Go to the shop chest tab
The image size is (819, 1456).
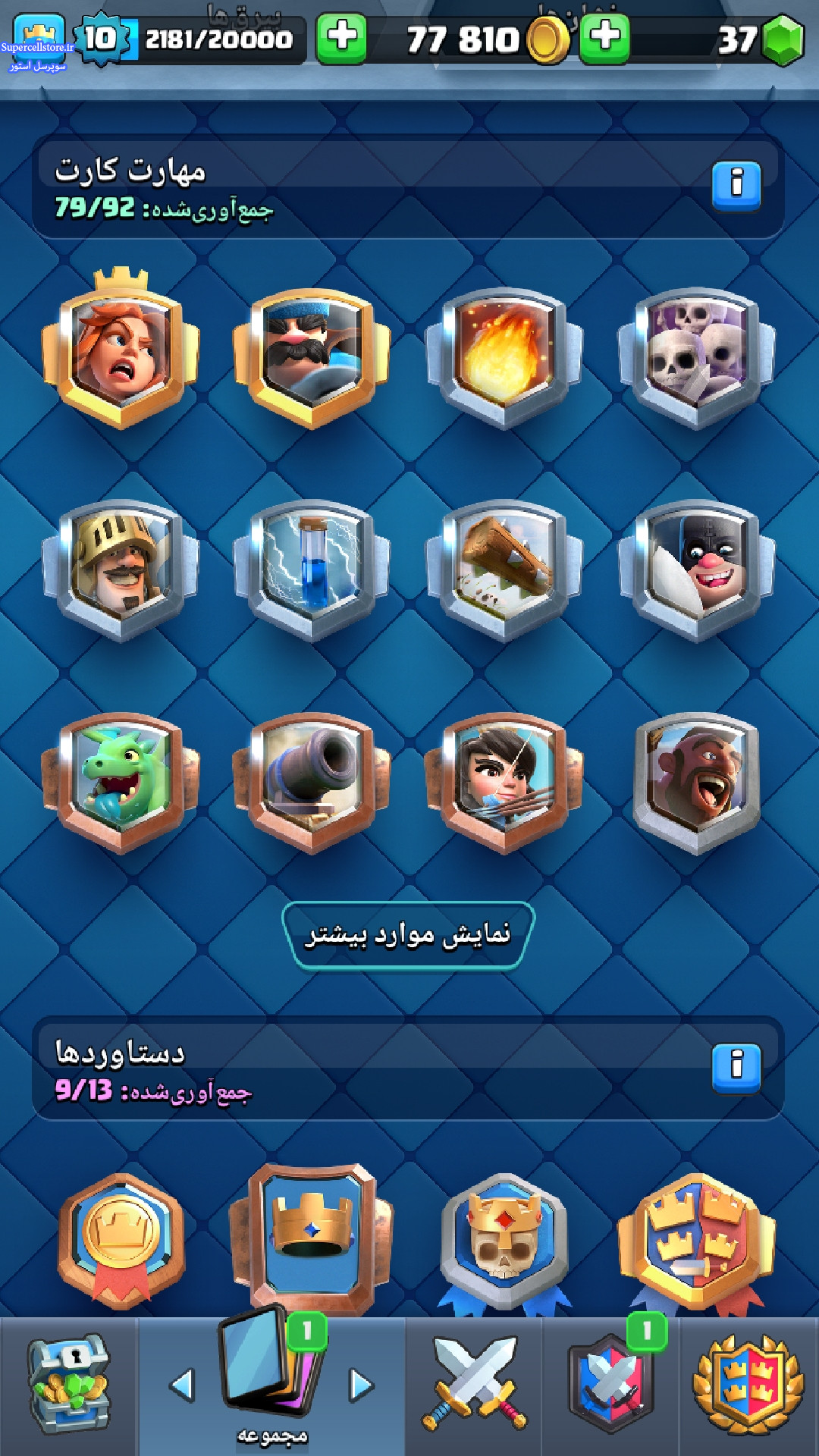[69, 1385]
